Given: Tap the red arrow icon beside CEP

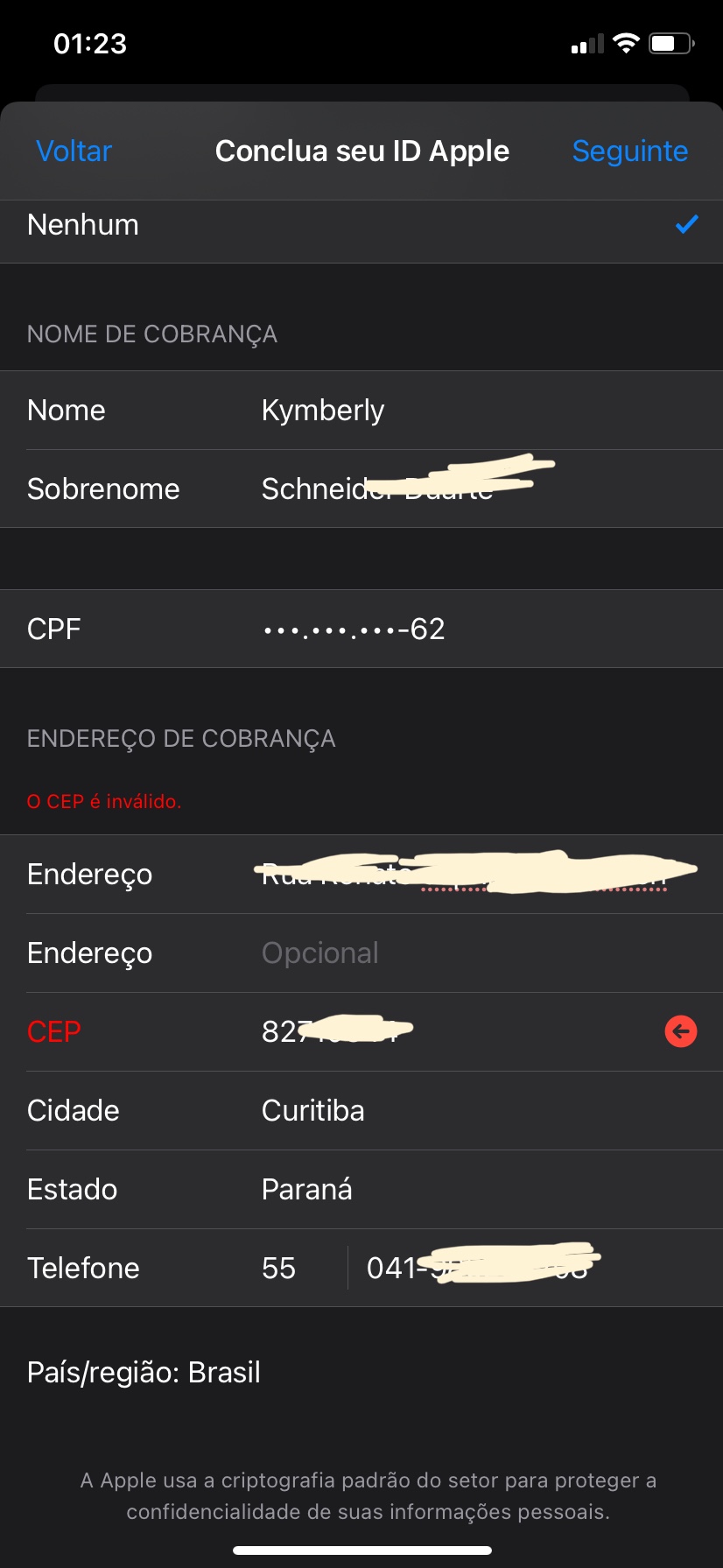Looking at the screenshot, I should (x=680, y=1032).
